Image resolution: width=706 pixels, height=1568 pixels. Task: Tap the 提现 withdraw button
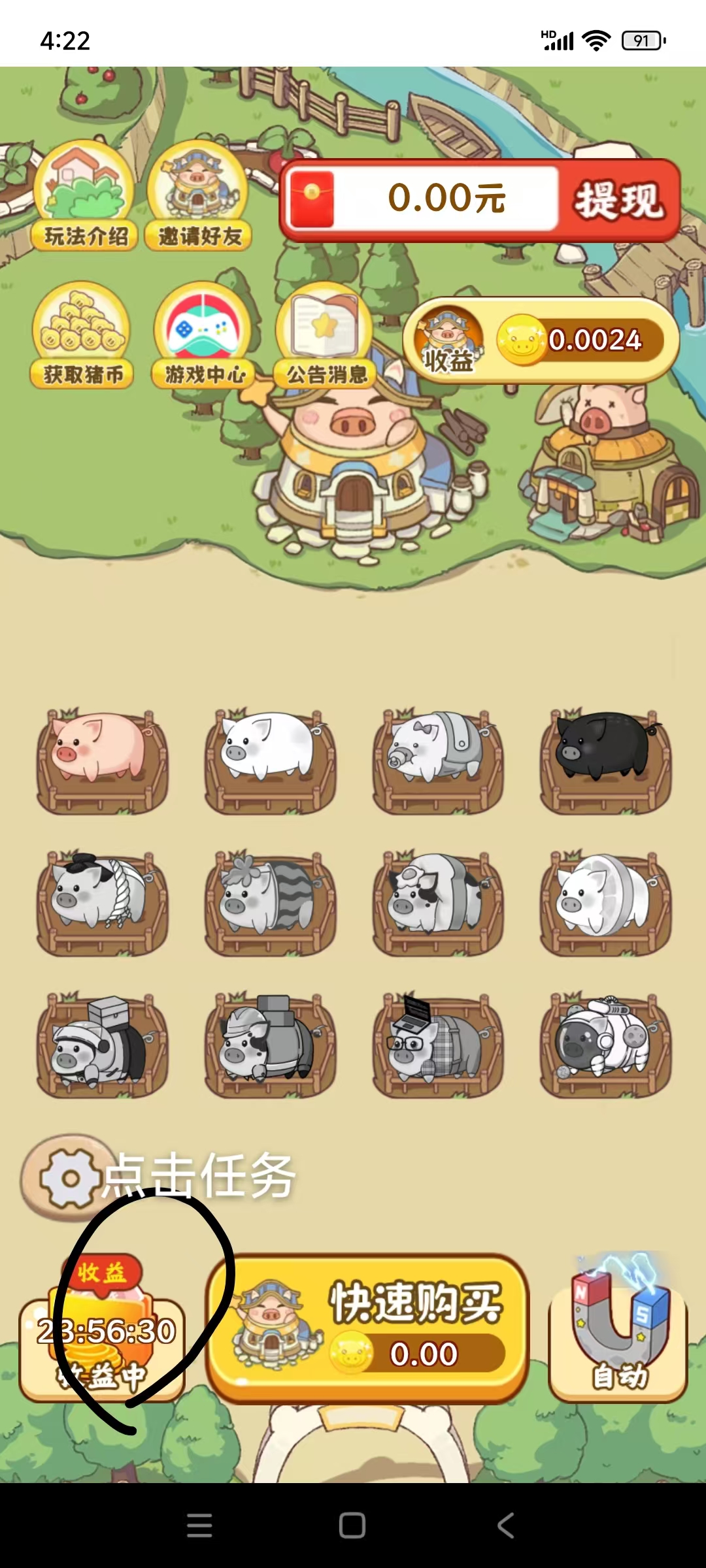point(618,200)
